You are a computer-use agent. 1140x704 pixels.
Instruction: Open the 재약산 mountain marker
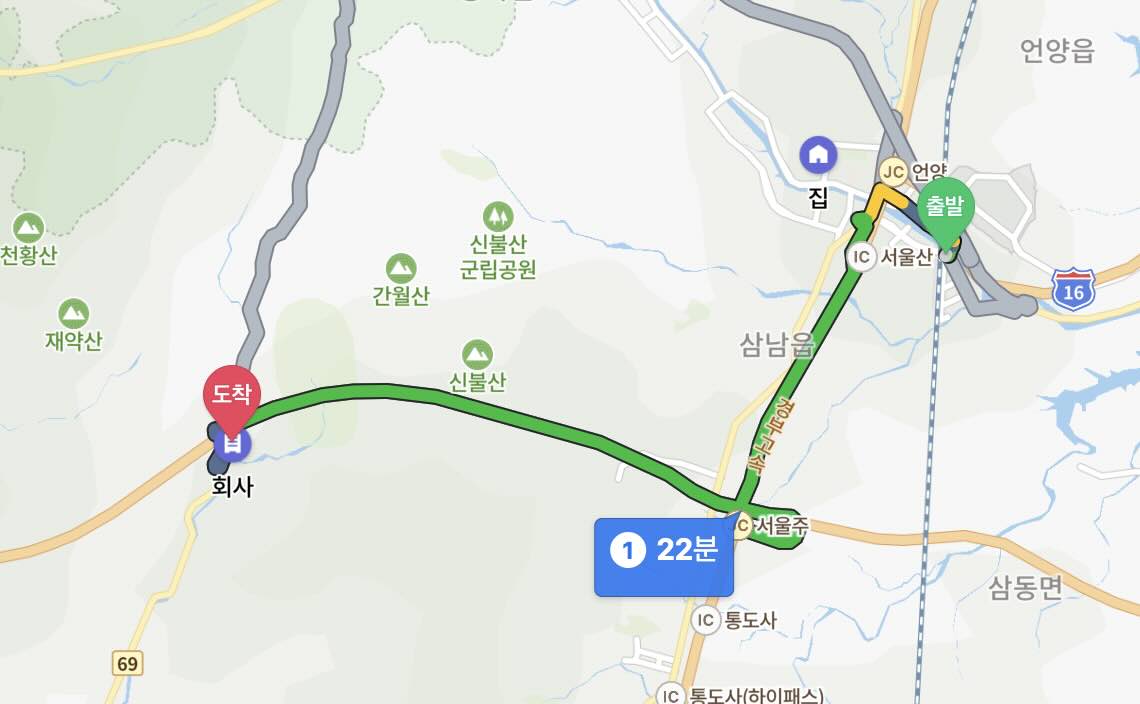(x=73, y=313)
